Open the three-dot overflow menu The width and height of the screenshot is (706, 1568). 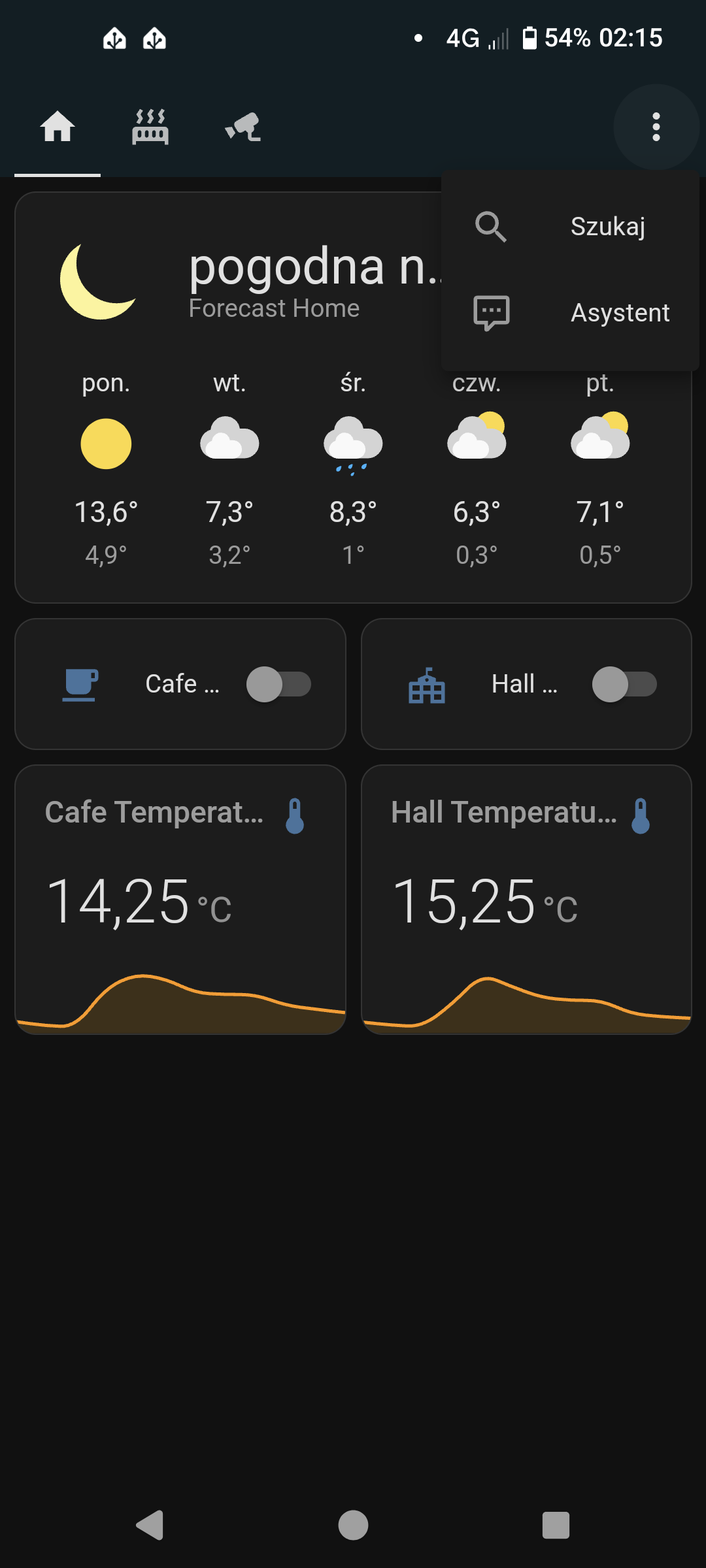click(x=656, y=128)
